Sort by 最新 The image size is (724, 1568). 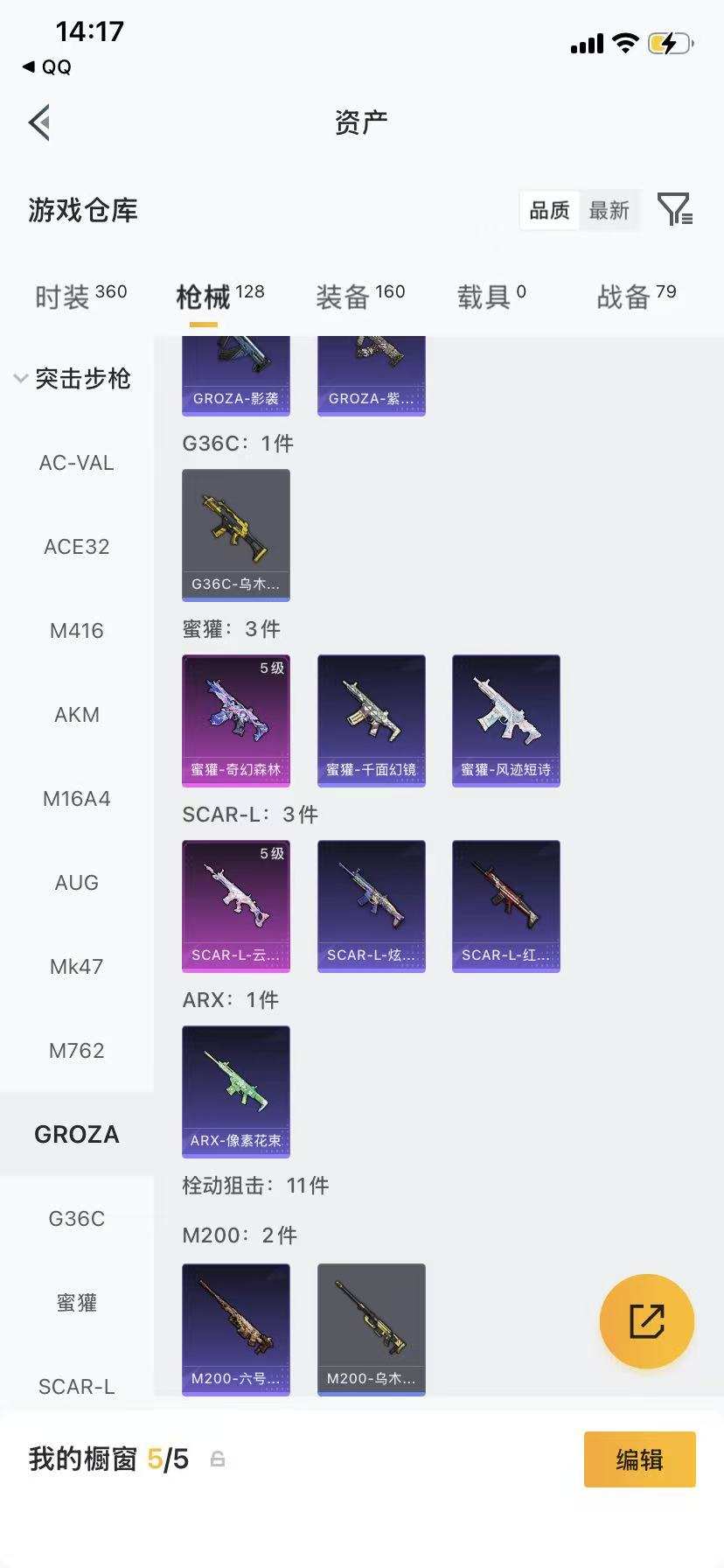point(609,210)
